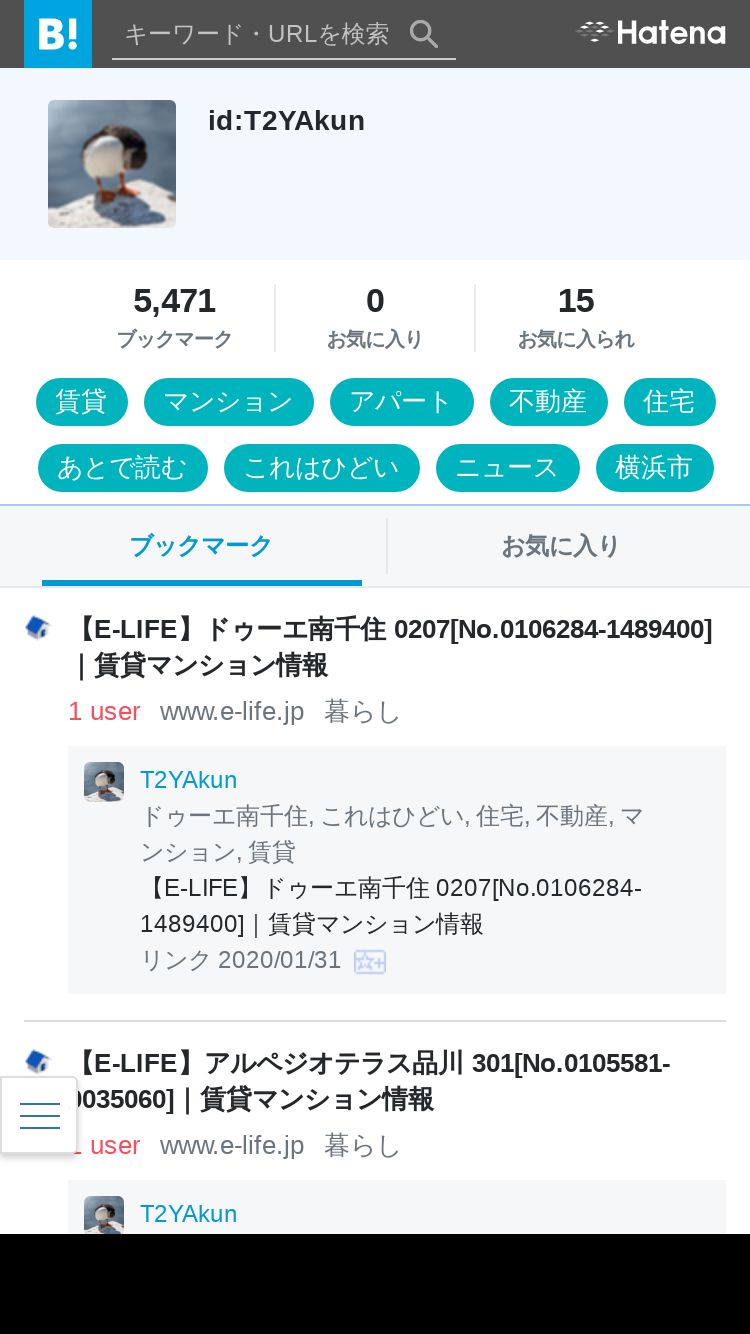Filter bookmarks by マンション tag
This screenshot has height=1334, width=750.
click(x=228, y=402)
